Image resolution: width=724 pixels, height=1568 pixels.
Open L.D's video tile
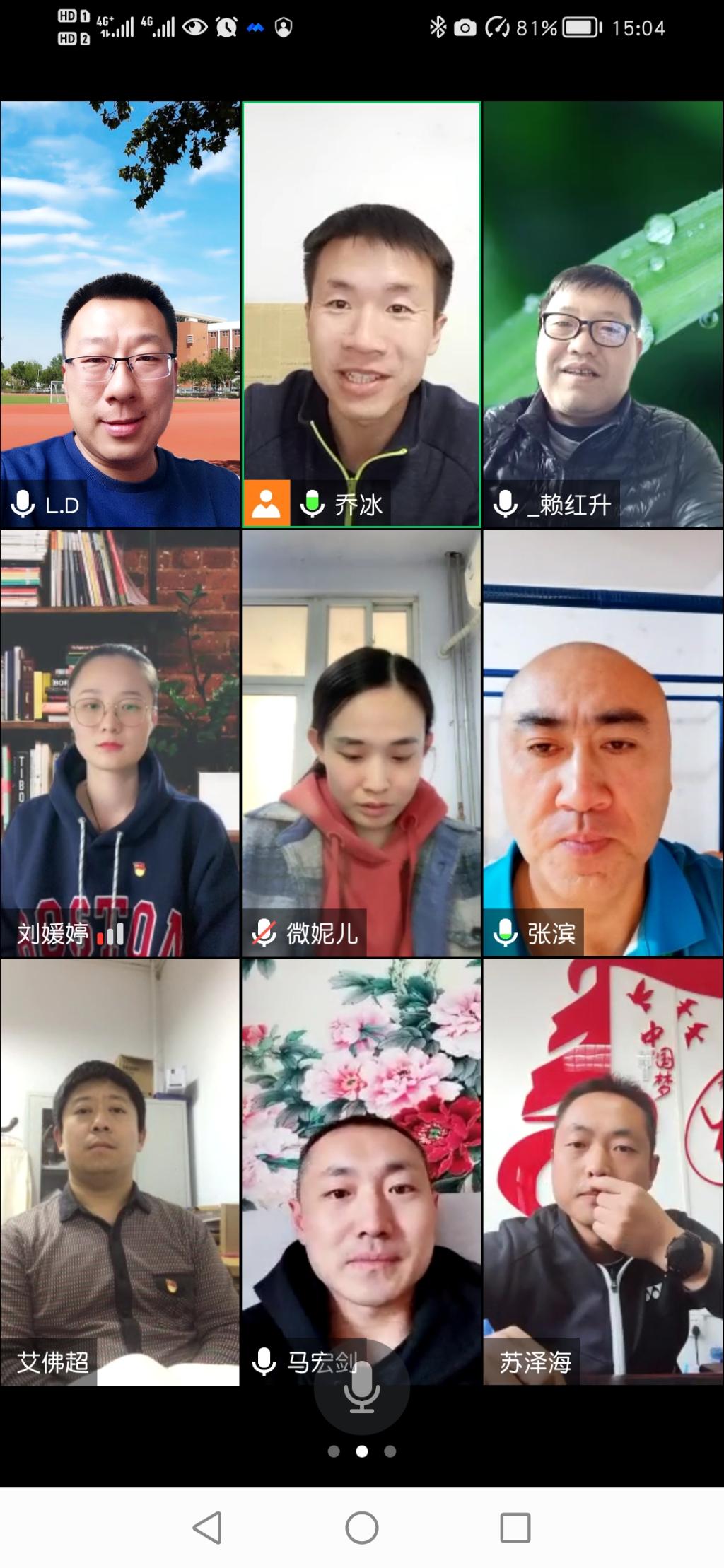tap(120, 315)
